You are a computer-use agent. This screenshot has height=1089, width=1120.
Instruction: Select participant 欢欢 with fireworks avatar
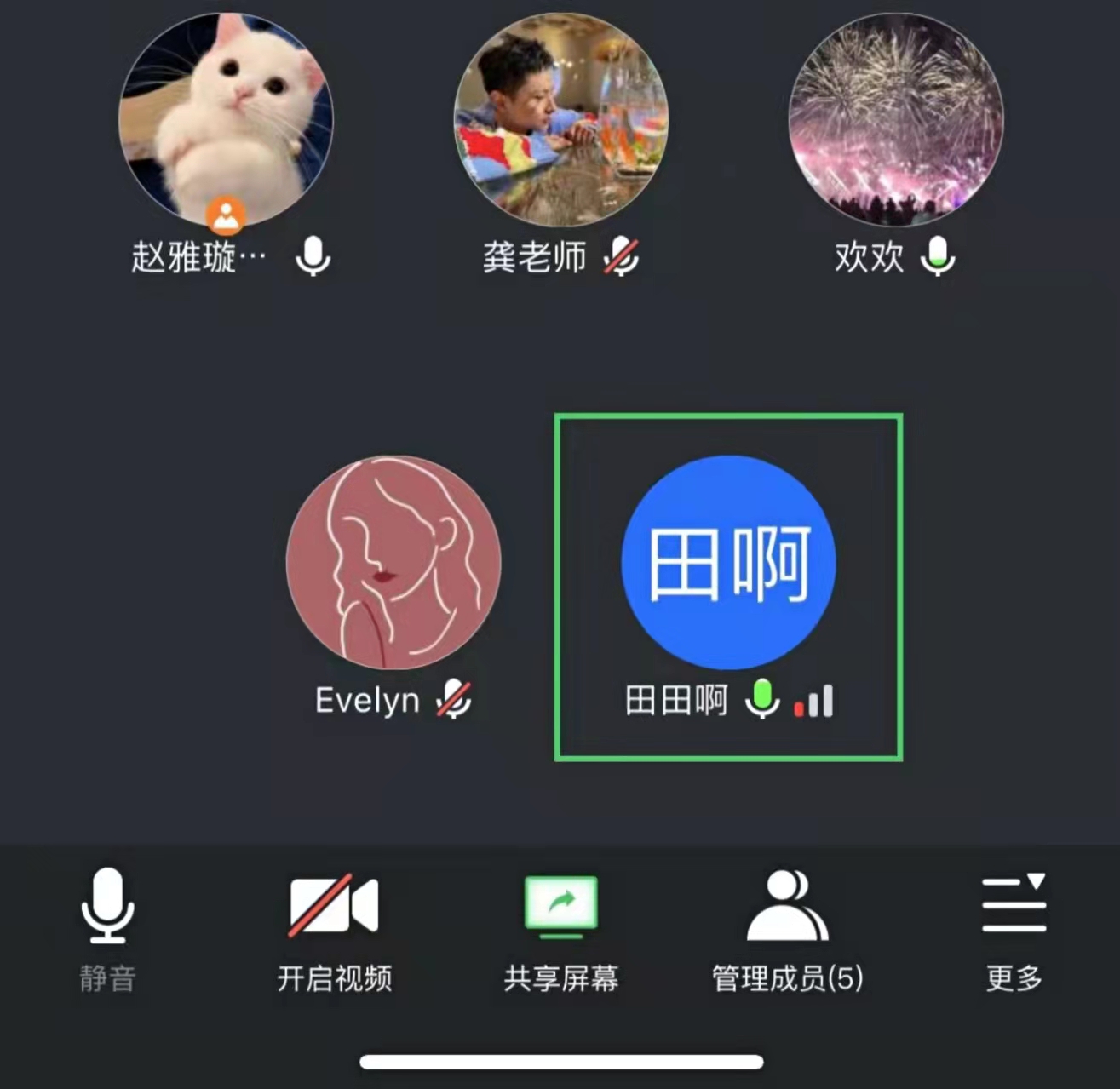click(x=896, y=121)
